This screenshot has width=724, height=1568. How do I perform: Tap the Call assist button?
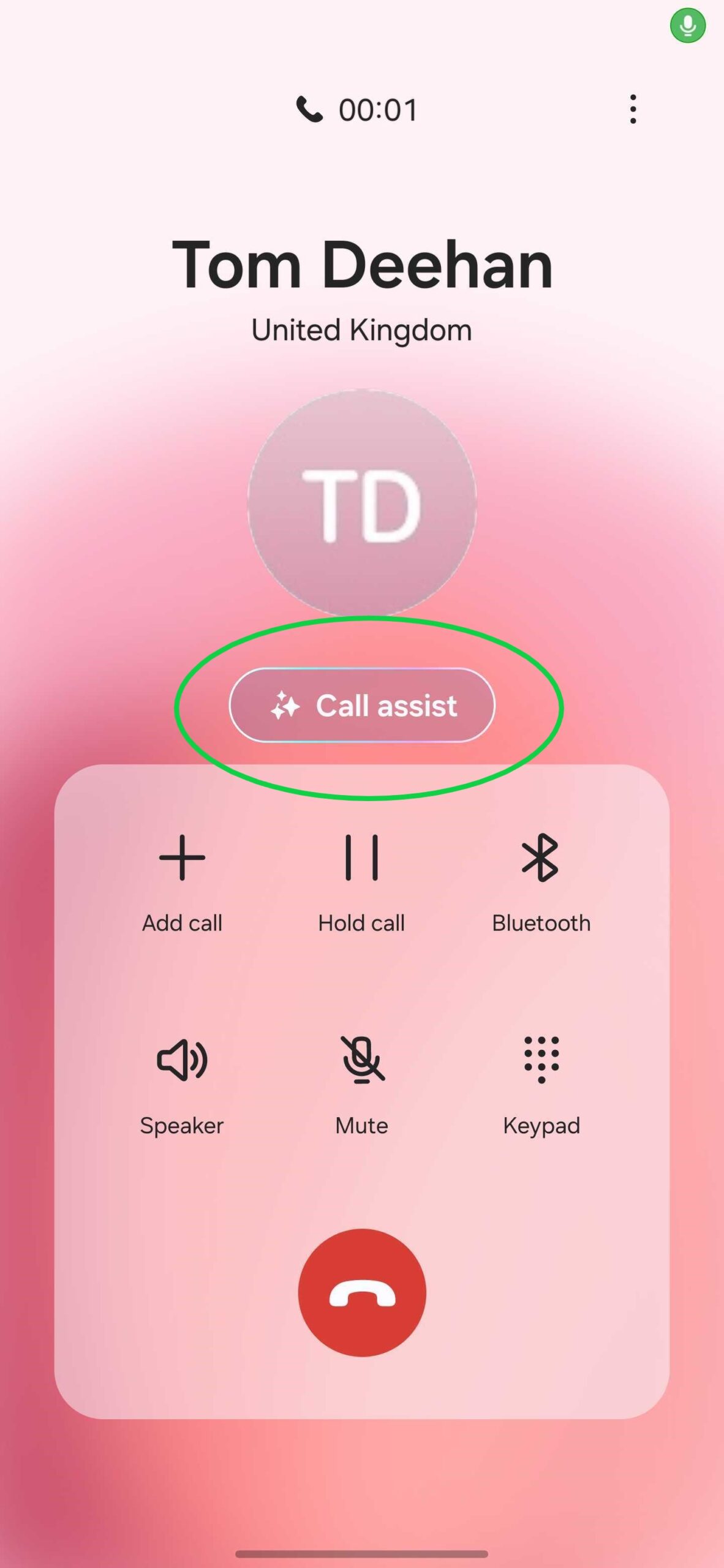362,705
